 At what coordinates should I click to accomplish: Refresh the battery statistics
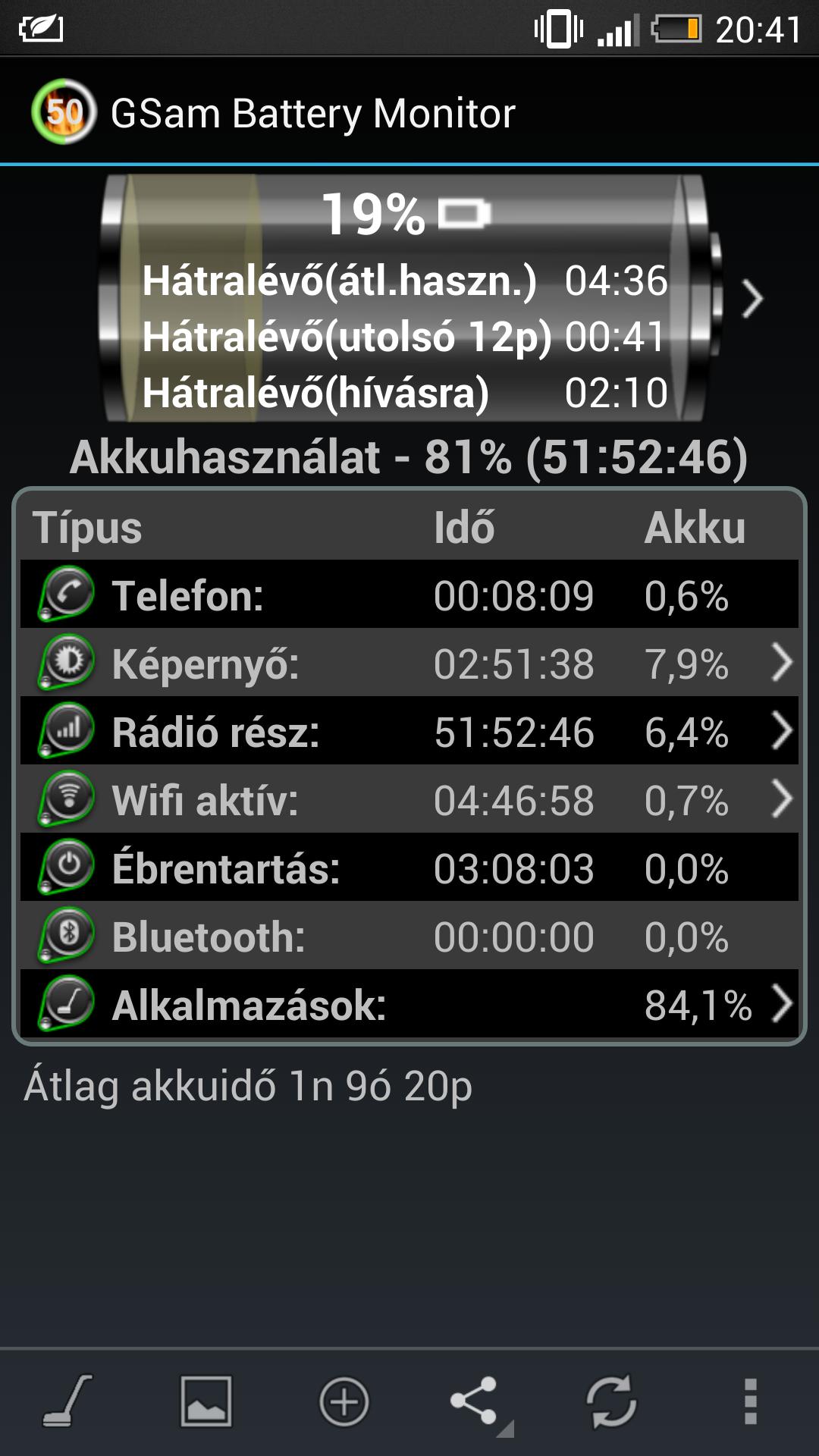pyautogui.click(x=611, y=1401)
